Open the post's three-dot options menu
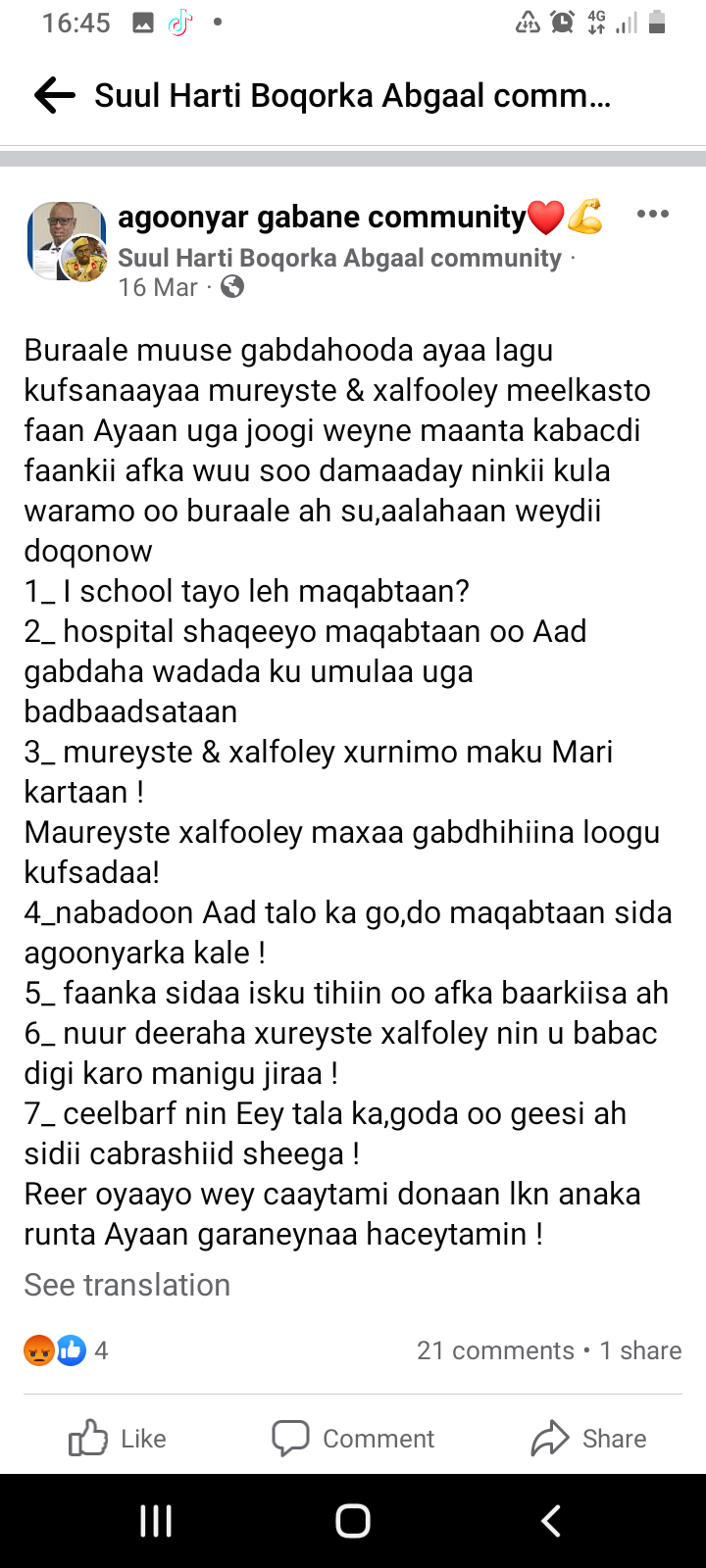This screenshot has height=1568, width=706. (x=652, y=215)
